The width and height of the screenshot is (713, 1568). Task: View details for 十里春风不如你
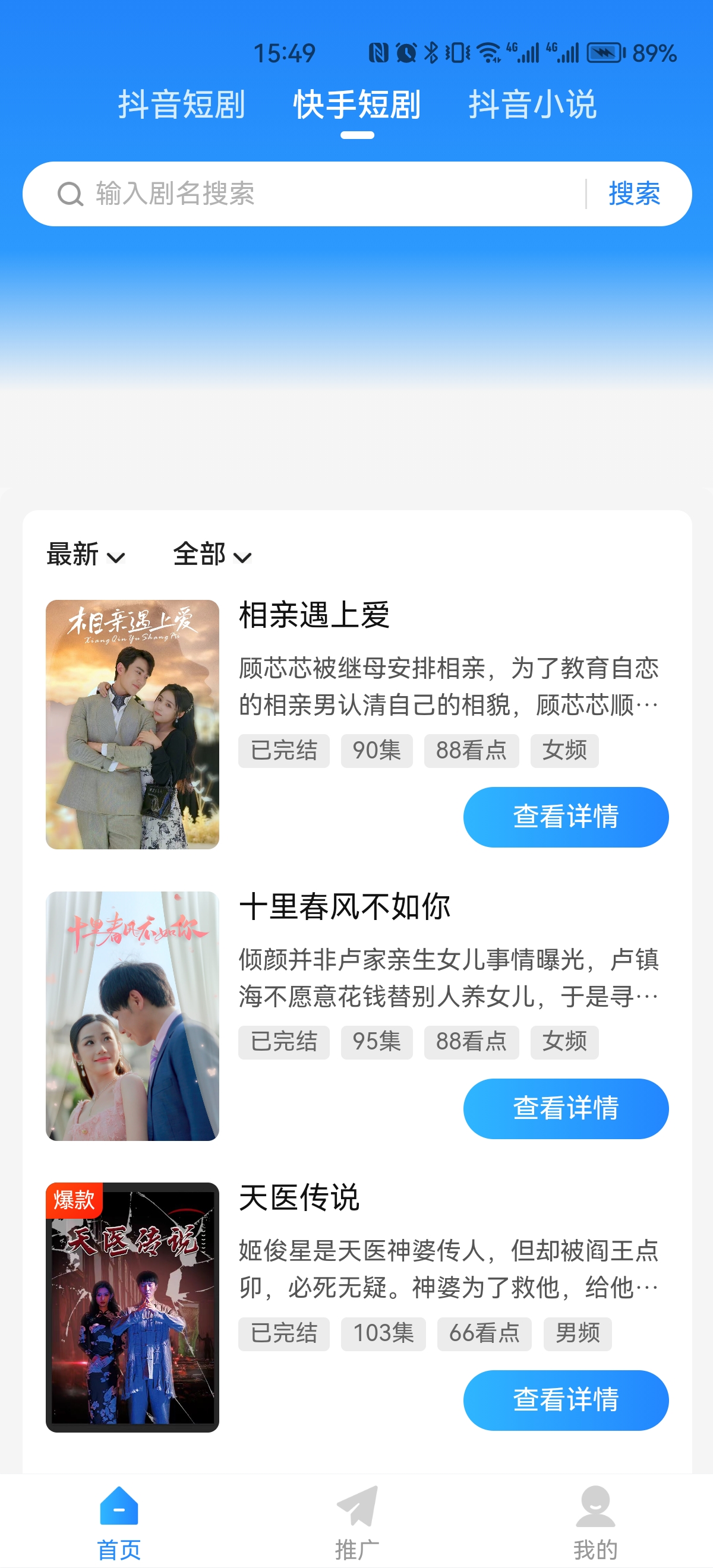click(565, 1108)
